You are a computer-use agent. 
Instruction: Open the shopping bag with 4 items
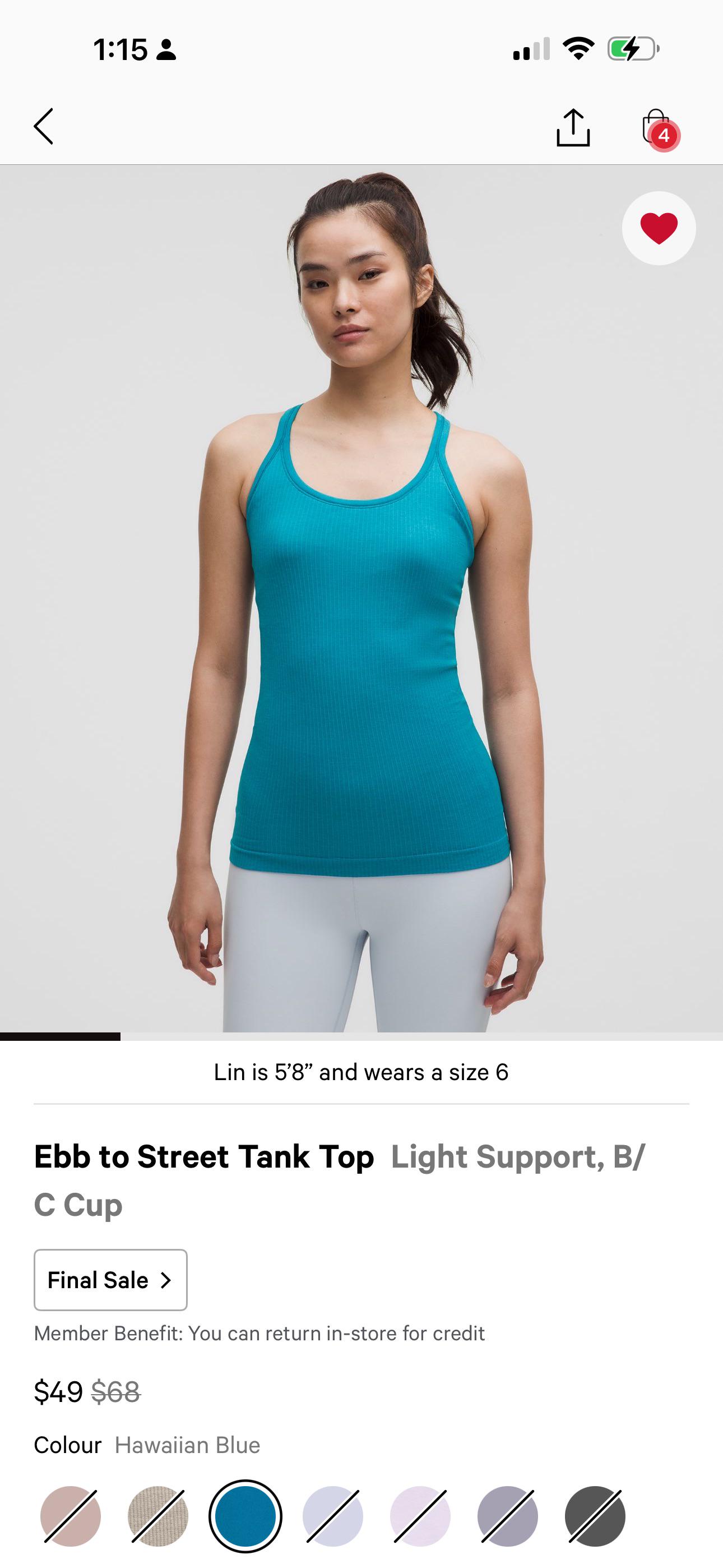point(658,128)
